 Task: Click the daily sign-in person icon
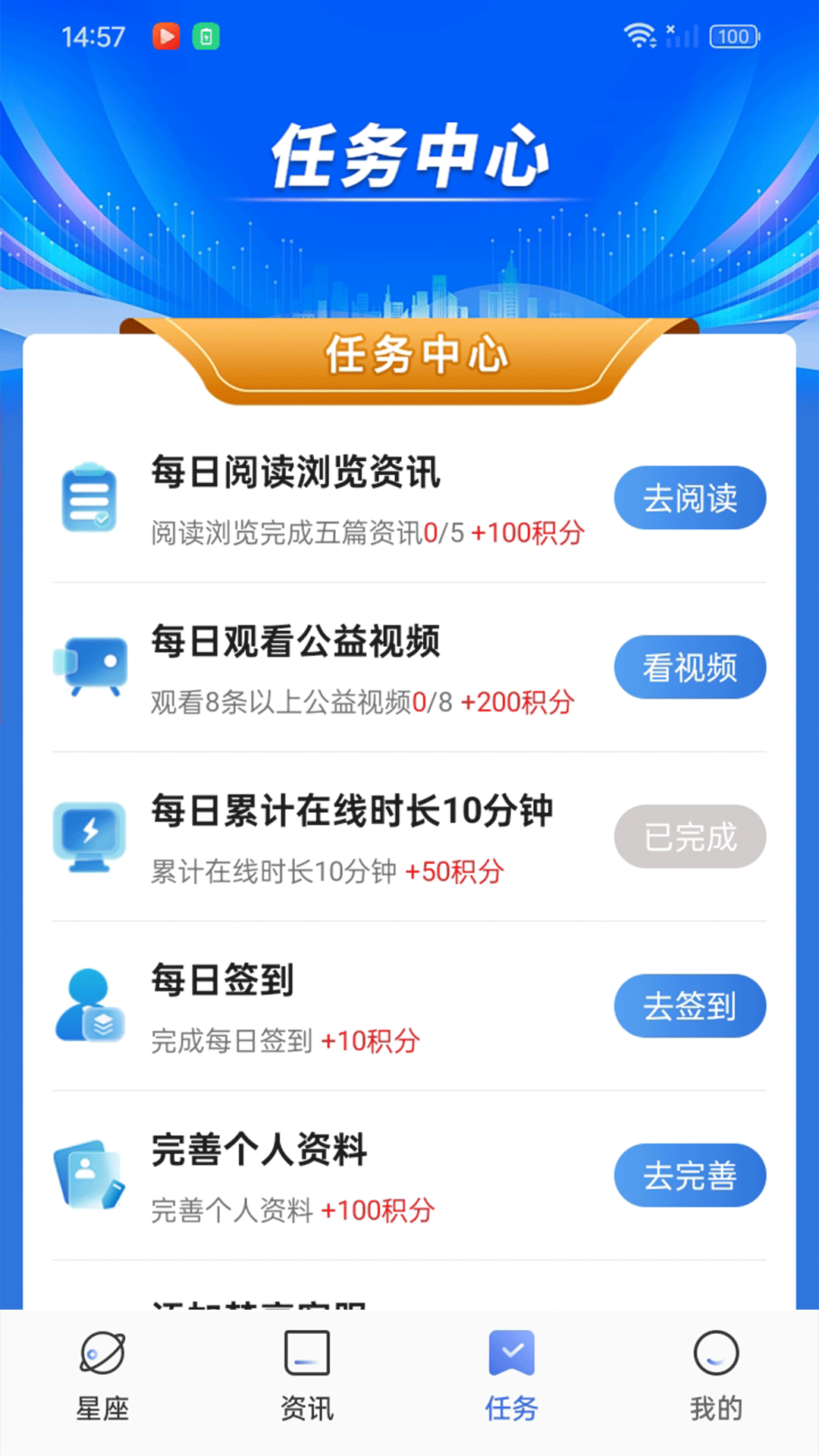89,1004
